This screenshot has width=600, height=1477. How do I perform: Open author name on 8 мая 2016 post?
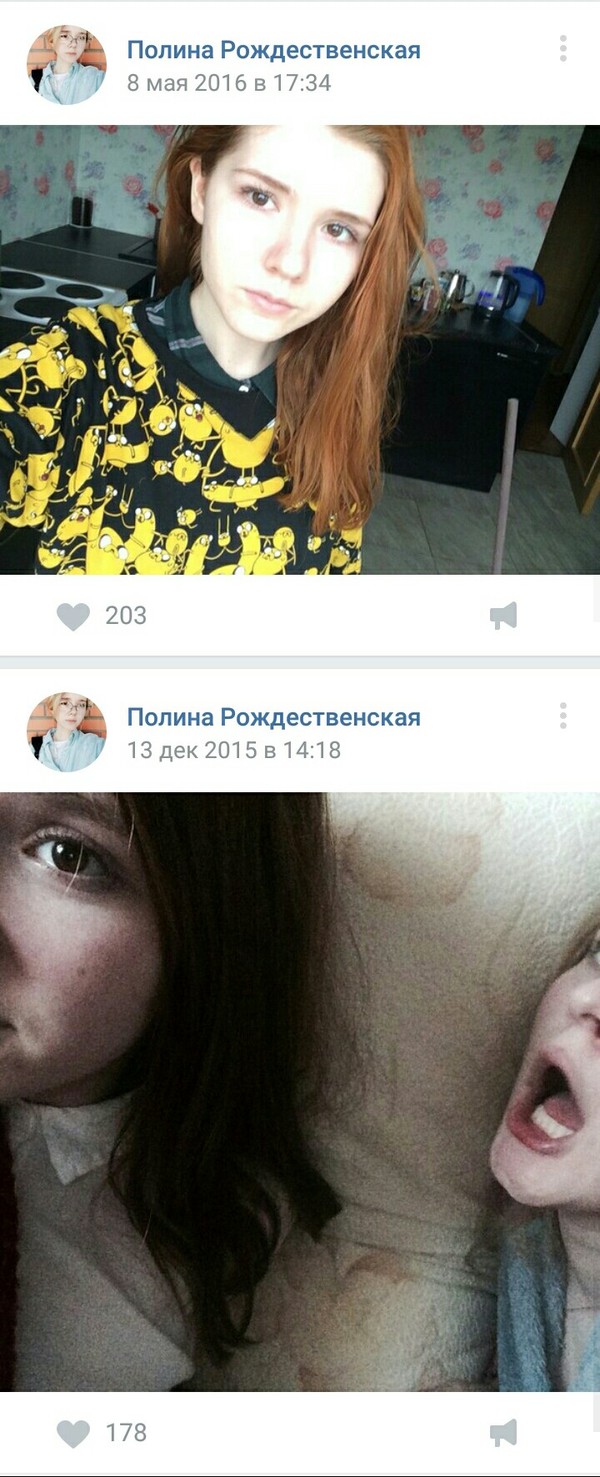[273, 50]
